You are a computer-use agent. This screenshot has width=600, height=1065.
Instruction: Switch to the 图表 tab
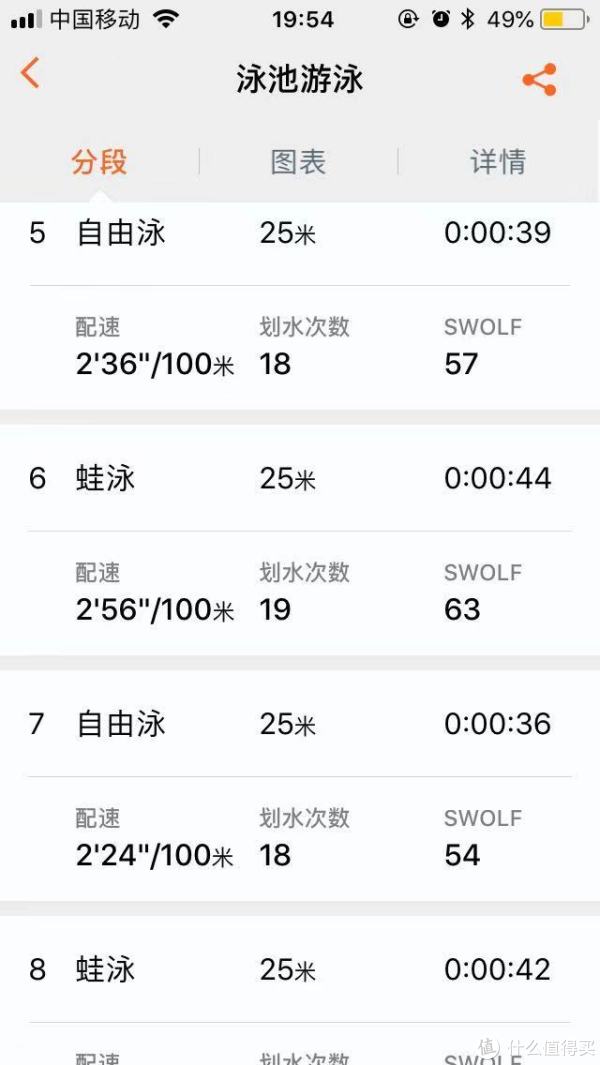[298, 162]
